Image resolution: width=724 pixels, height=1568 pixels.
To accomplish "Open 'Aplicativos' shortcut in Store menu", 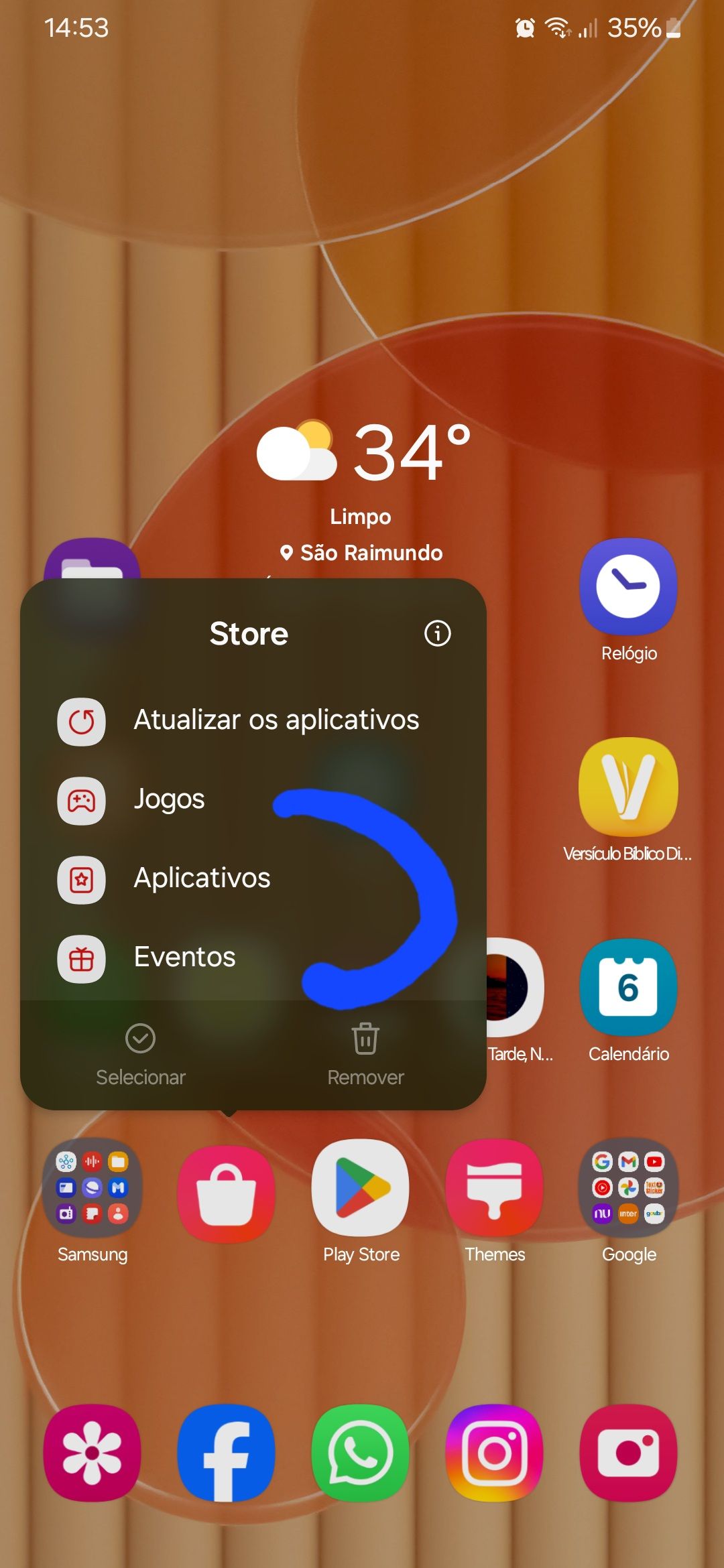I will tap(202, 878).
